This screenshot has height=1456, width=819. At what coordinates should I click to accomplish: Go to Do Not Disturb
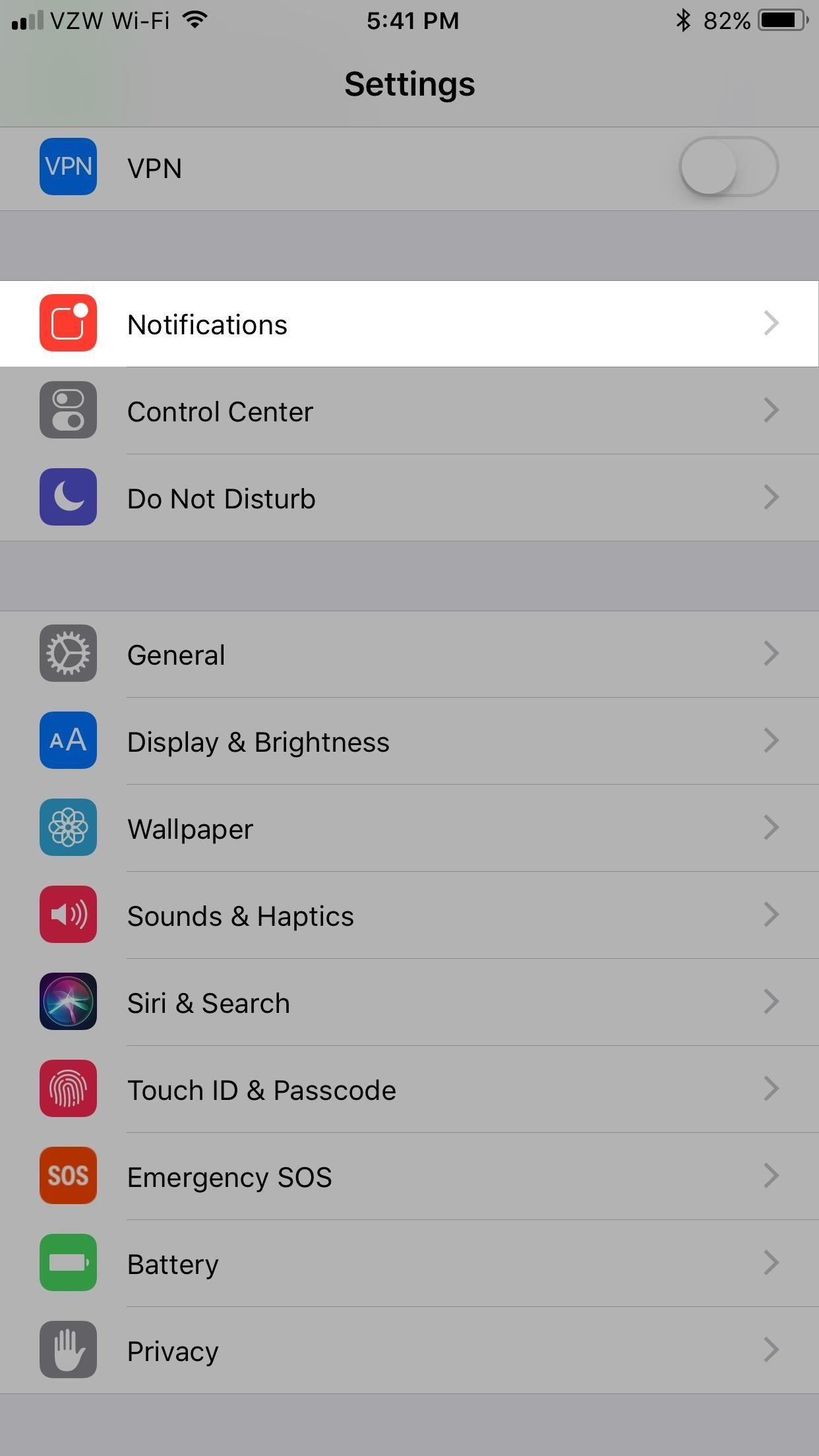pyautogui.click(x=409, y=498)
